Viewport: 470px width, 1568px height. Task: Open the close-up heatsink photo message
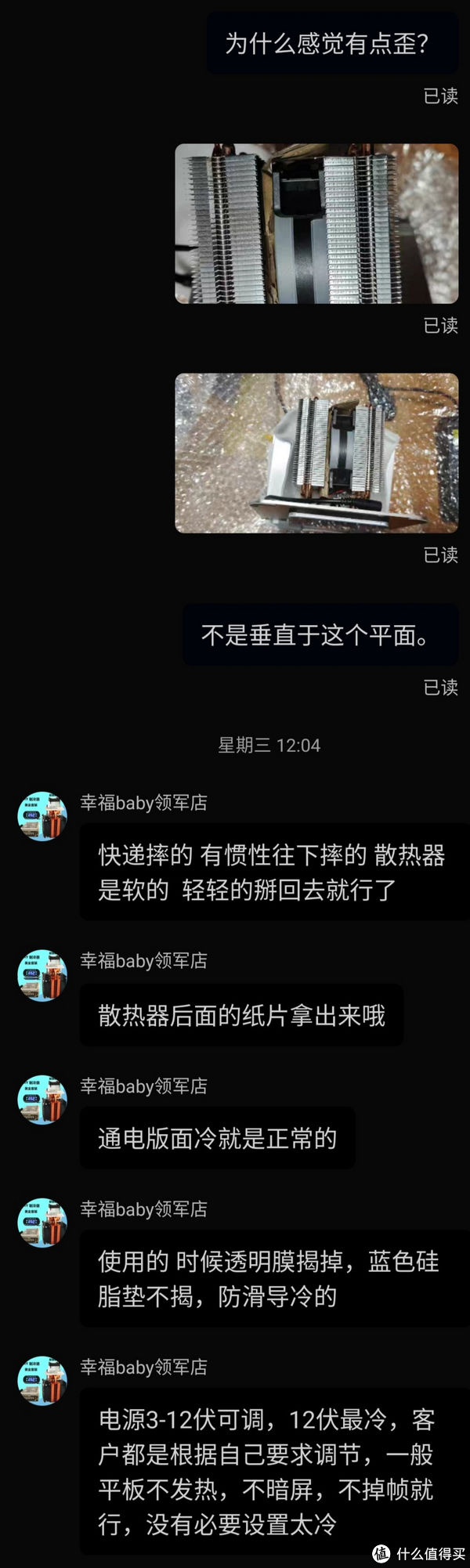316,224
